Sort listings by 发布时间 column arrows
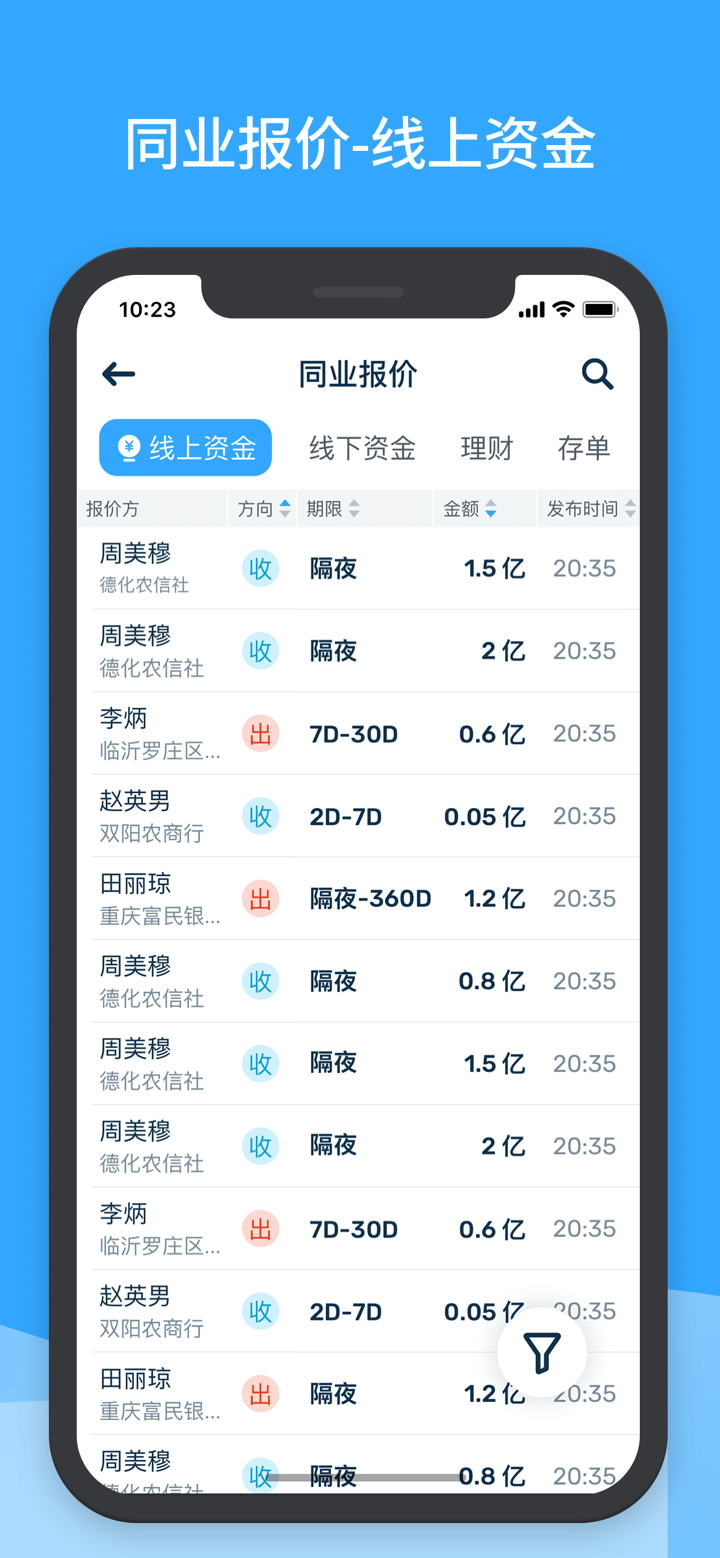Screen dimensions: 720x1558 coord(632,508)
